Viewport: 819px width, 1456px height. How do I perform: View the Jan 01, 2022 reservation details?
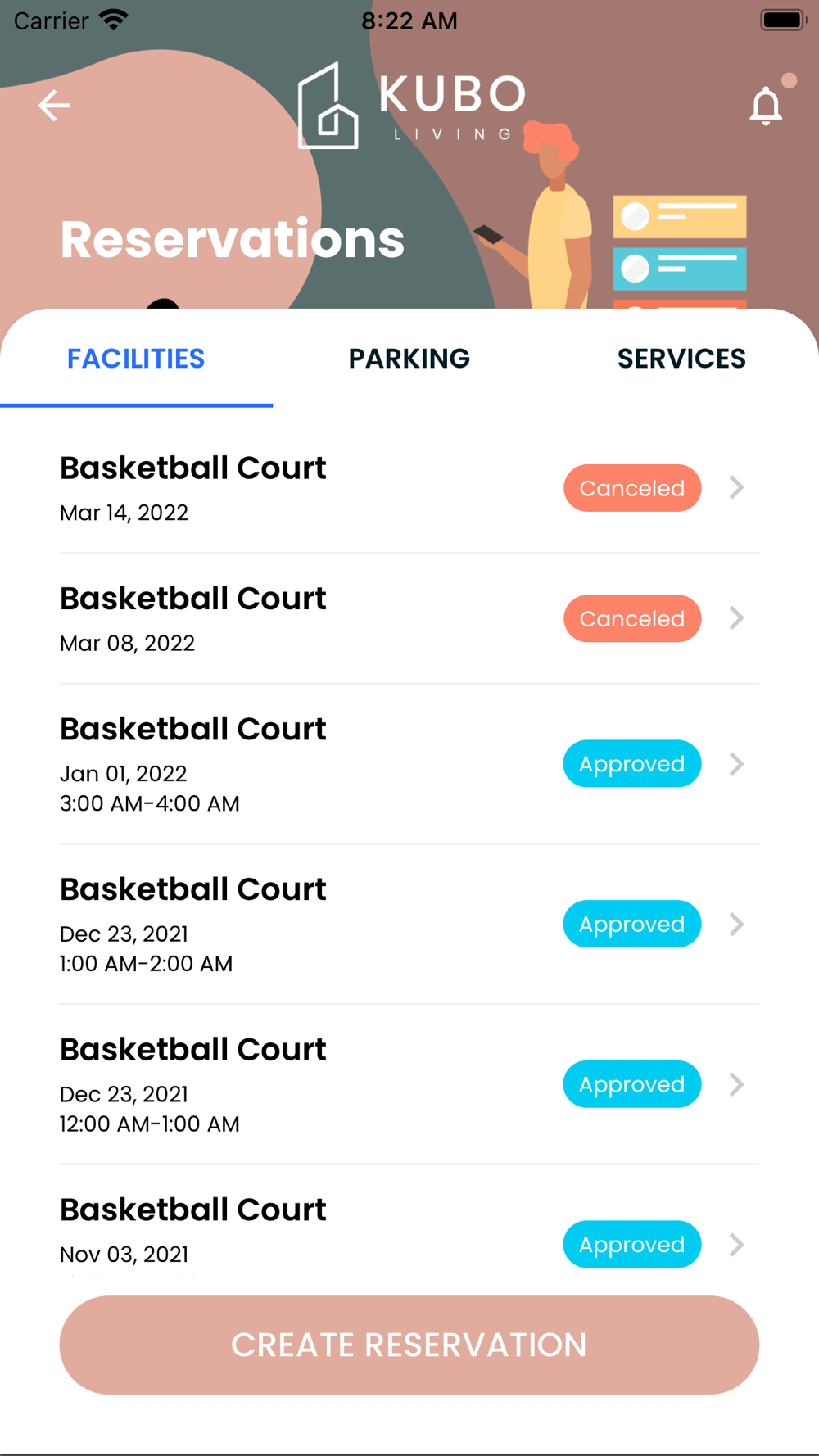tap(409, 764)
